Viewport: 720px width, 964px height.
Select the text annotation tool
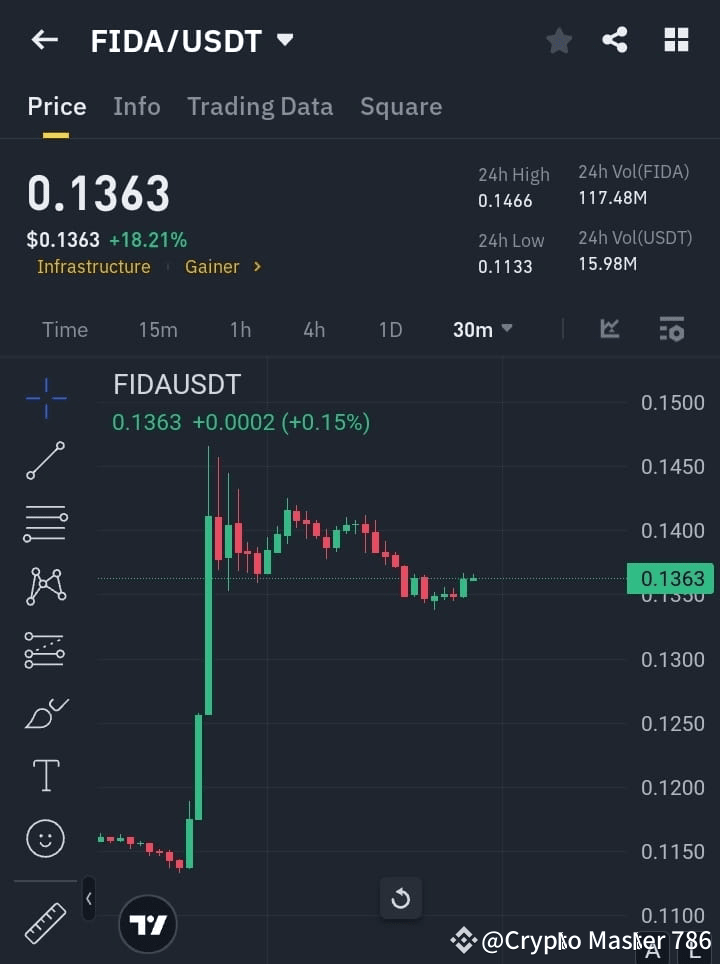point(45,775)
